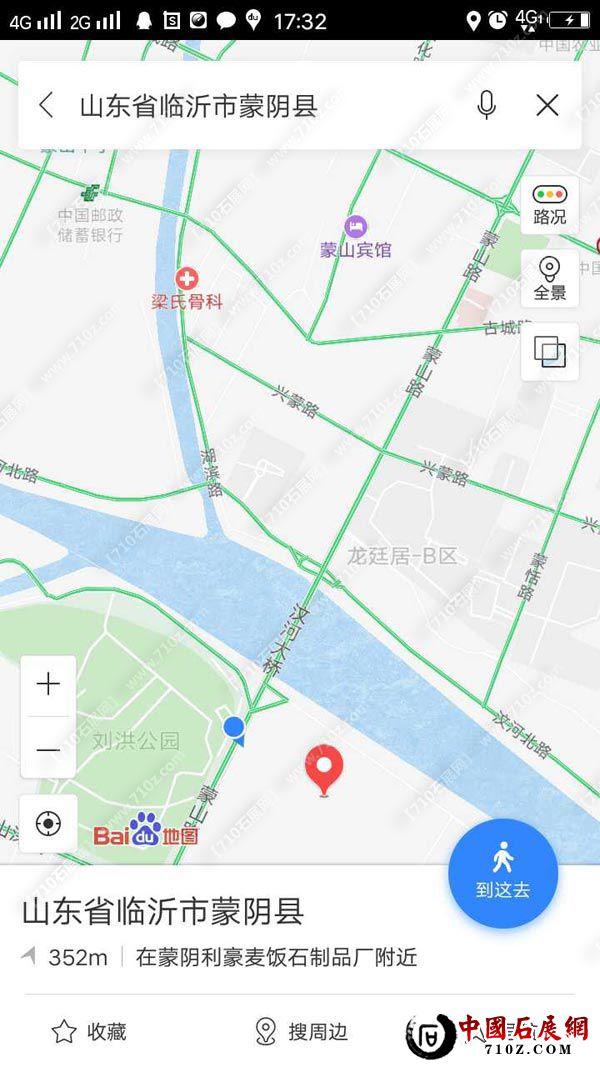Save this place with 收藏
The width and height of the screenshot is (600, 1067).
(90, 1031)
